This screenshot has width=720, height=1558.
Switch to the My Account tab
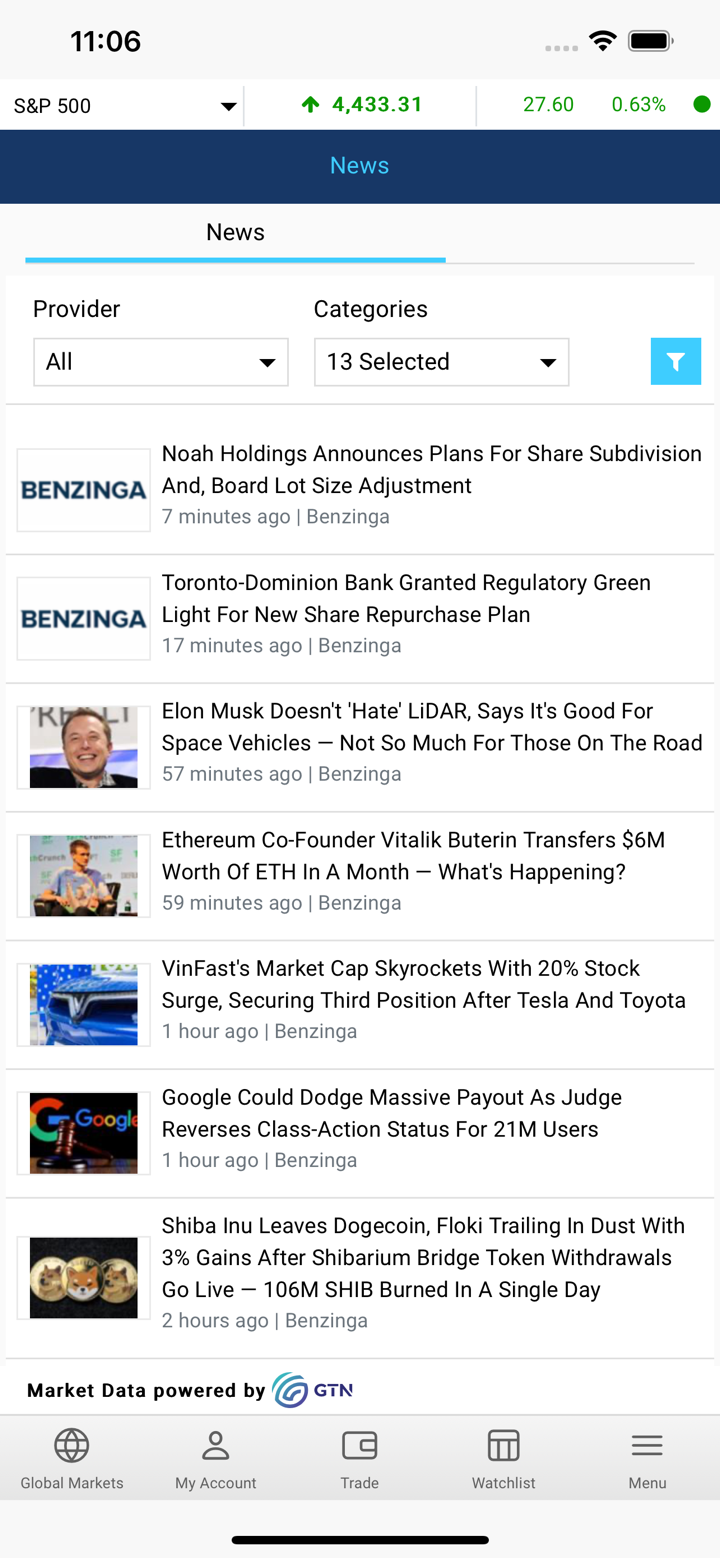tap(216, 1460)
